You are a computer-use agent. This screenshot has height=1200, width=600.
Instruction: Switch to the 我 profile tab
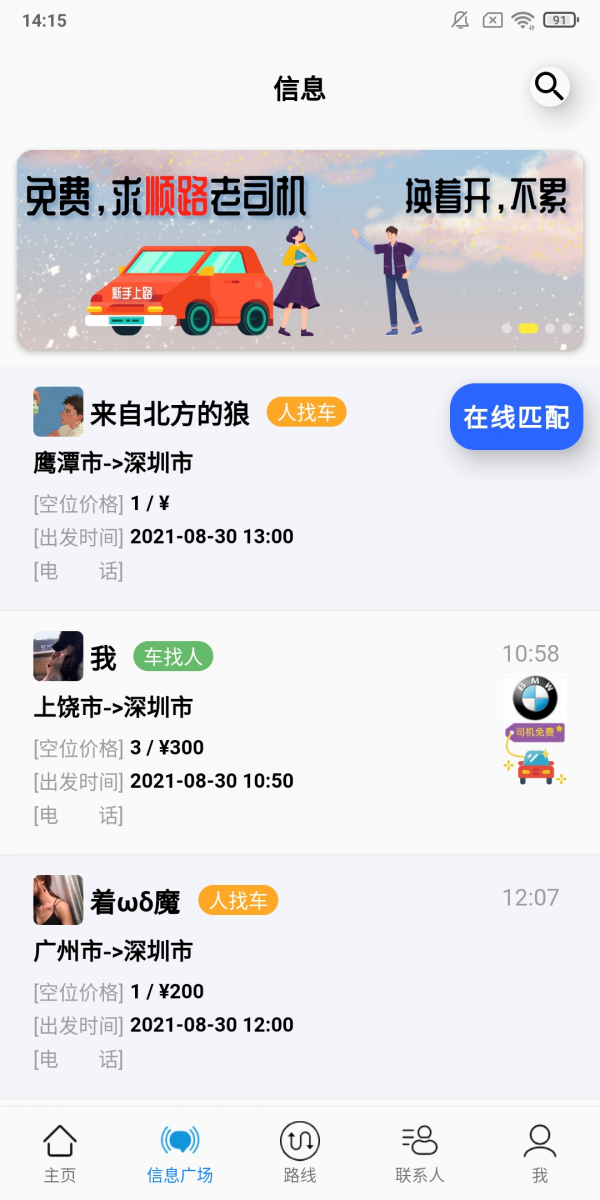540,1153
